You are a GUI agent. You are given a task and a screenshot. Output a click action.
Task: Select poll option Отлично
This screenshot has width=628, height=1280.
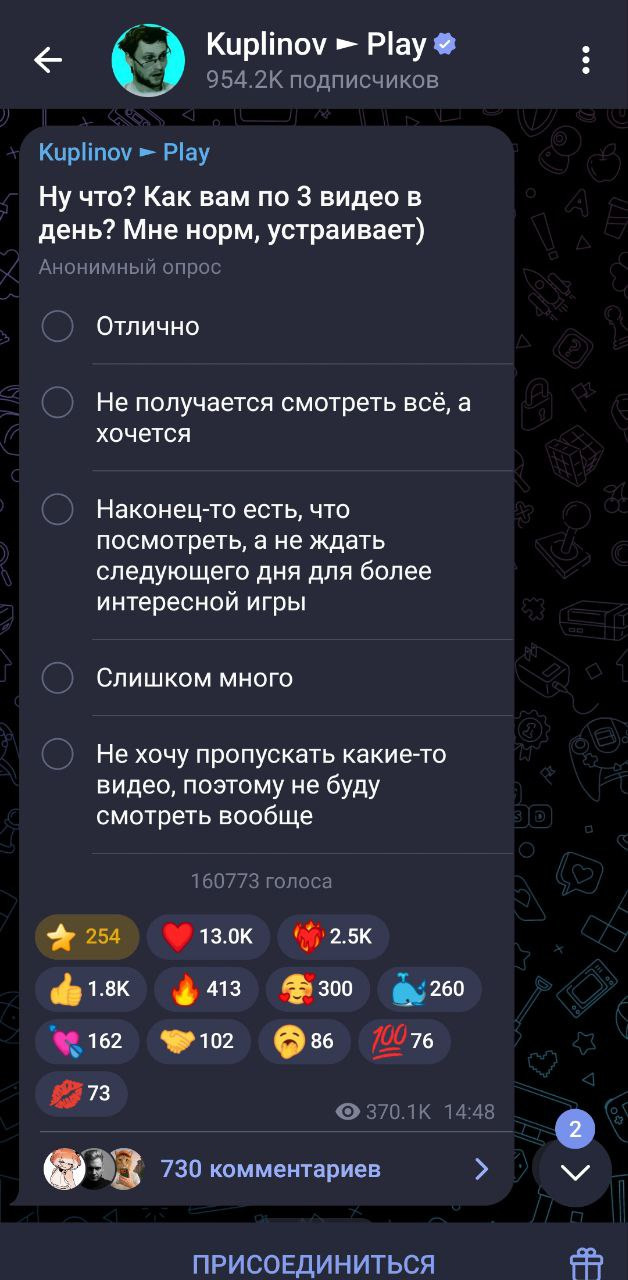click(58, 326)
